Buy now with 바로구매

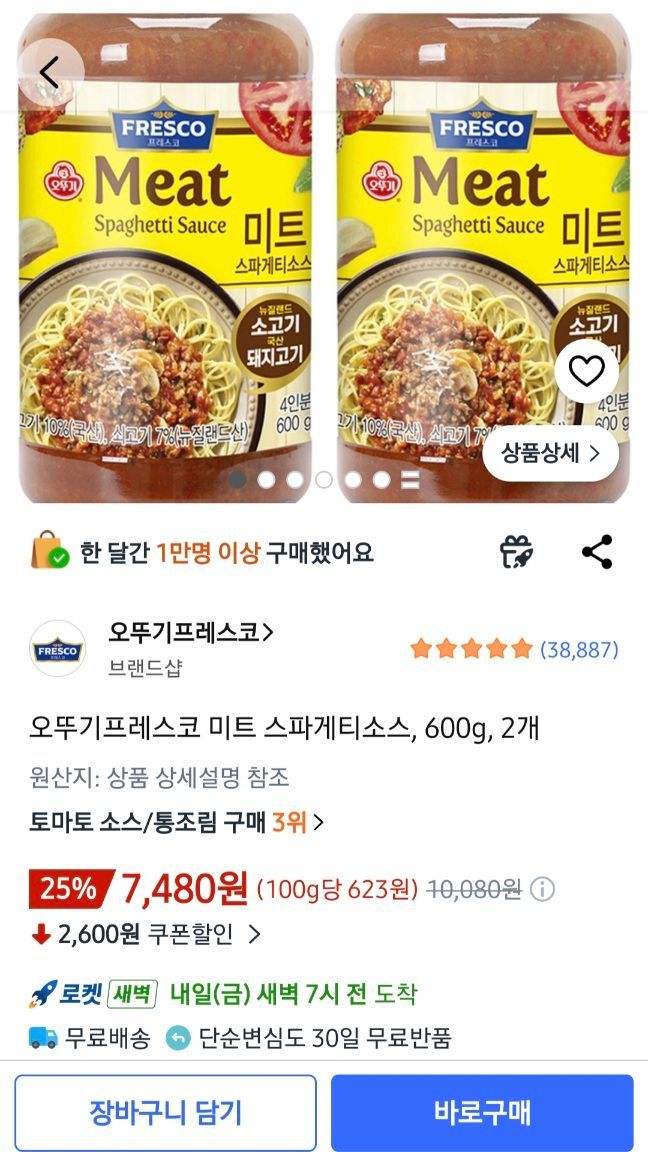click(482, 1112)
